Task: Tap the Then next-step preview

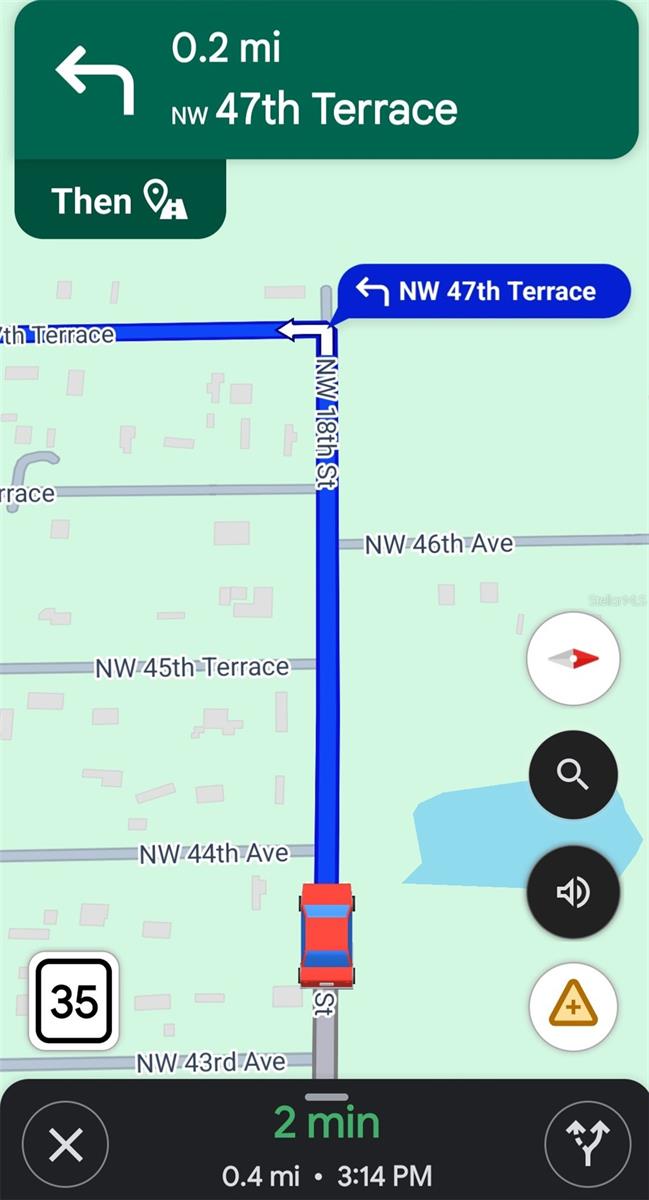Action: tap(120, 201)
